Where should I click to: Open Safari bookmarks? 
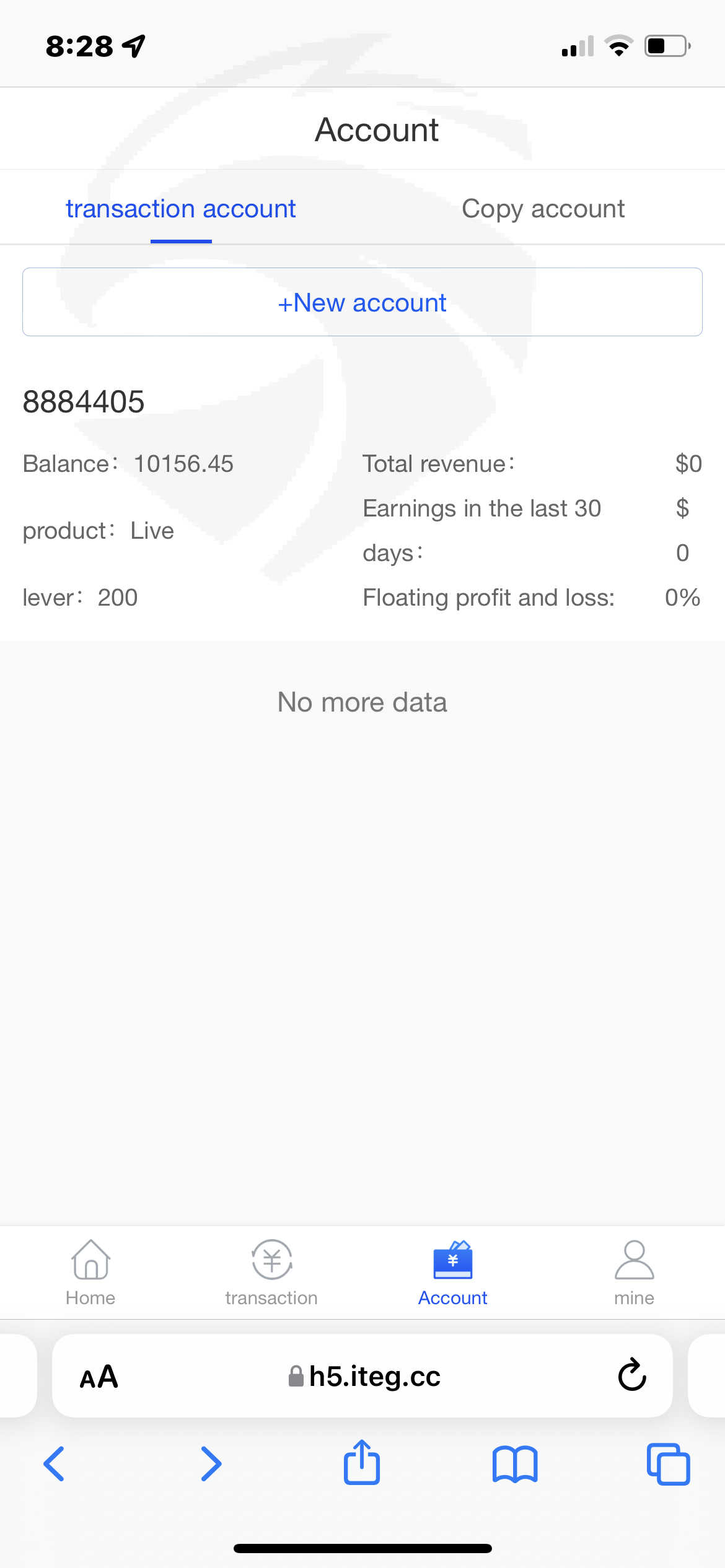click(x=515, y=1465)
